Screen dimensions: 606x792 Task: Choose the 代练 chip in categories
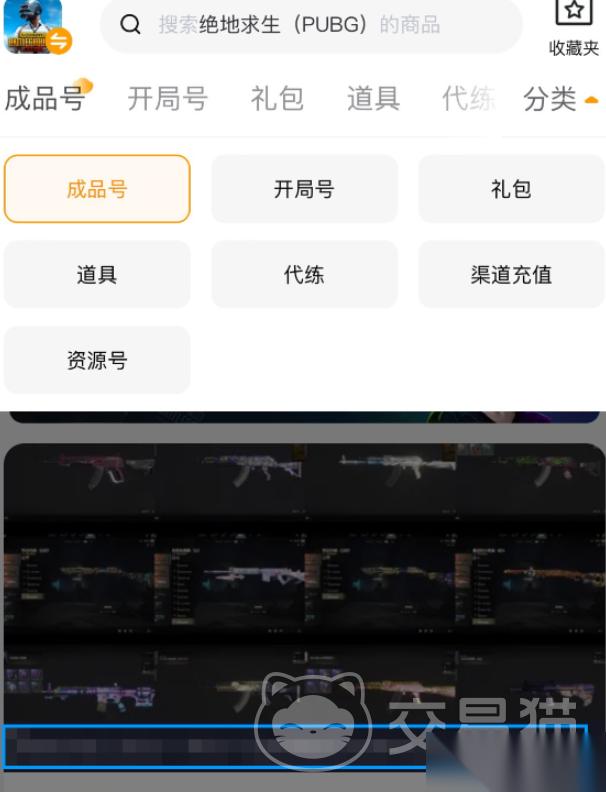point(304,274)
